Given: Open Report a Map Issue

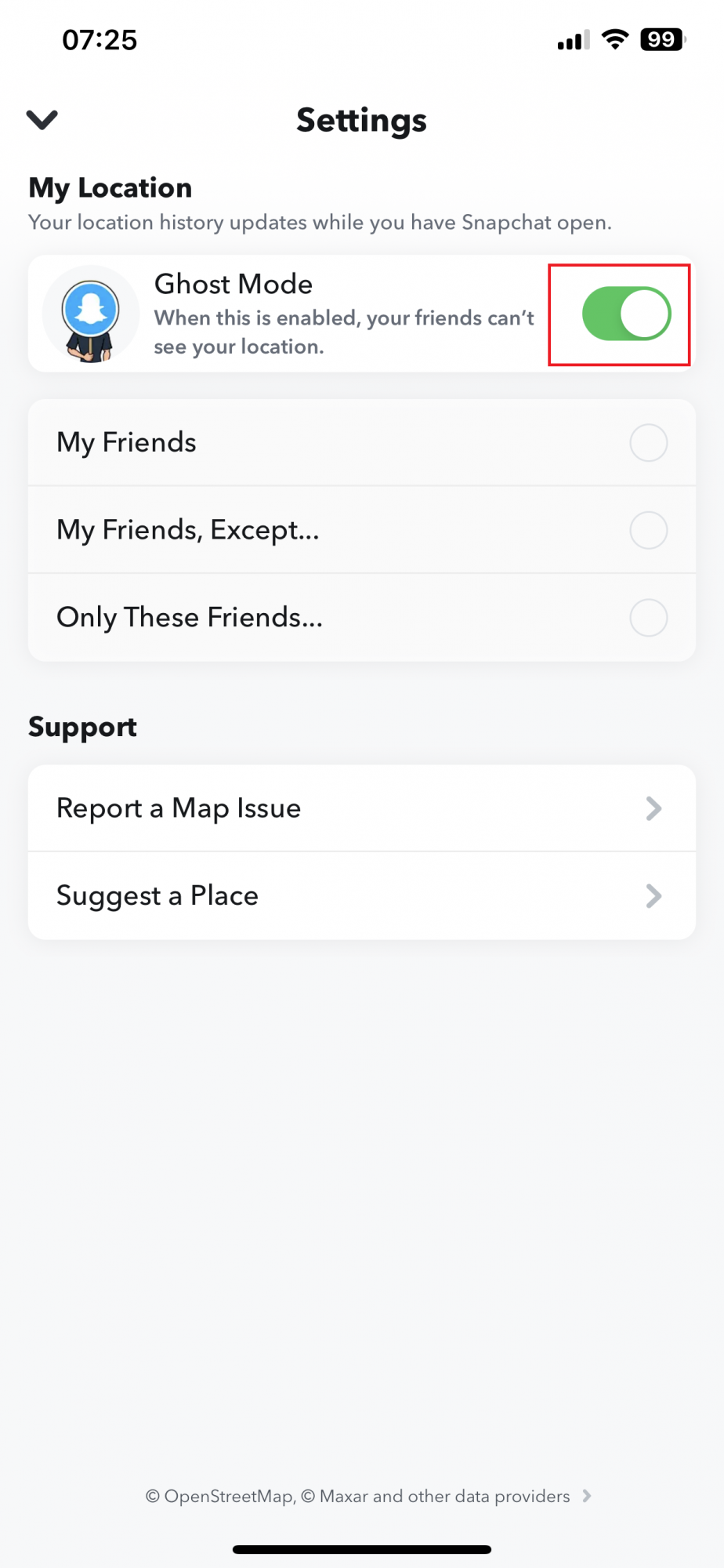Looking at the screenshot, I should point(362,808).
